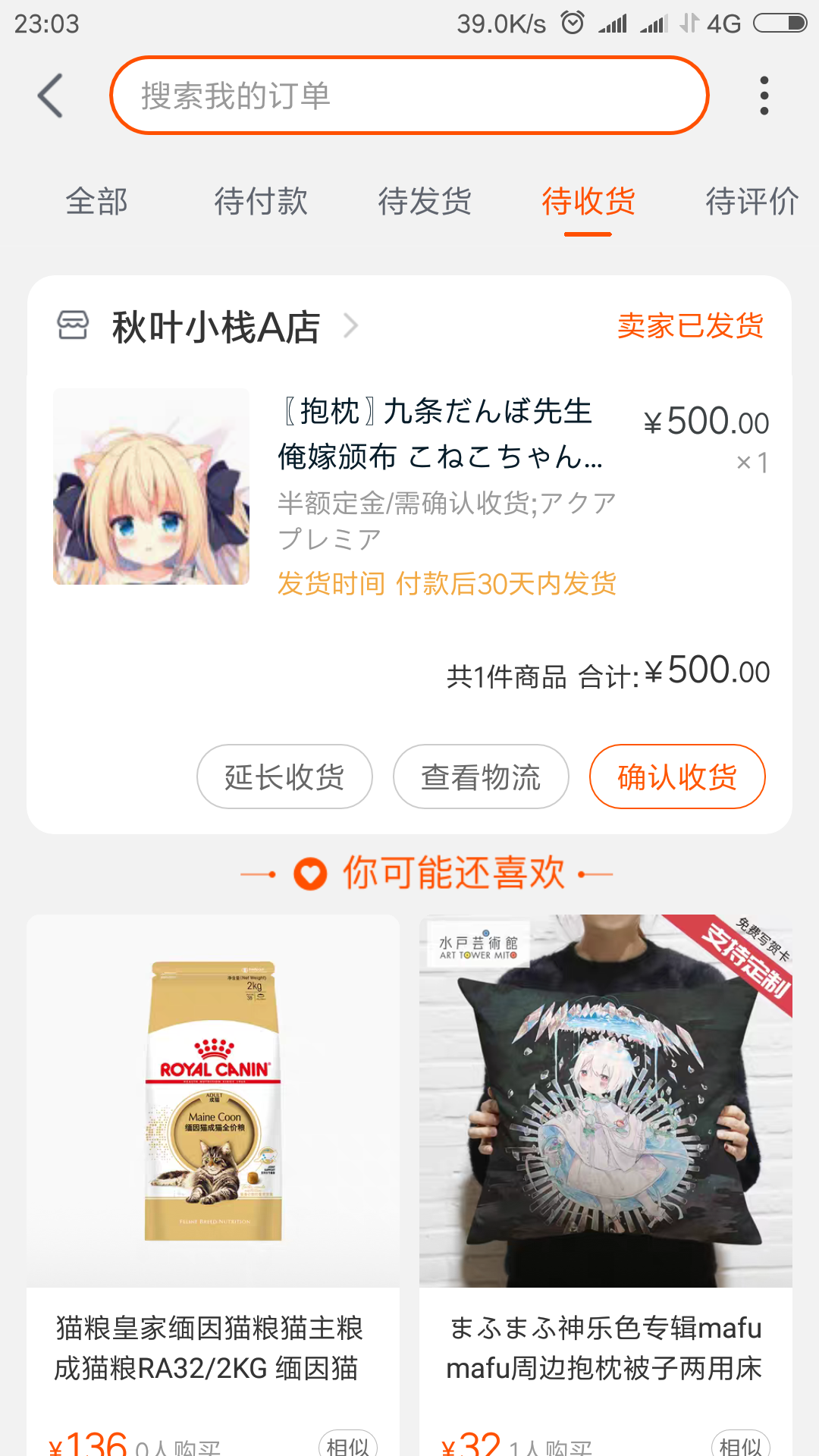The width and height of the screenshot is (819, 1456).
Task: Click the Royal Canin Maine Coon product image
Action: tap(212, 1100)
